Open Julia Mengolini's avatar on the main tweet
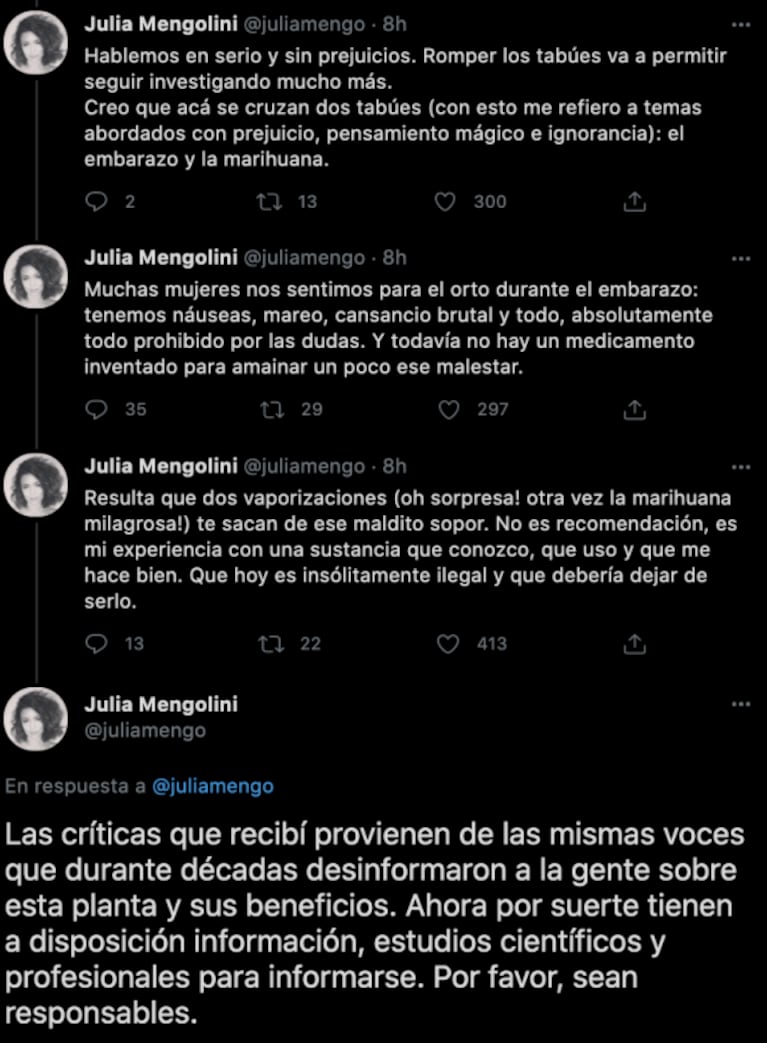This screenshot has width=767, height=1043. (x=37, y=717)
